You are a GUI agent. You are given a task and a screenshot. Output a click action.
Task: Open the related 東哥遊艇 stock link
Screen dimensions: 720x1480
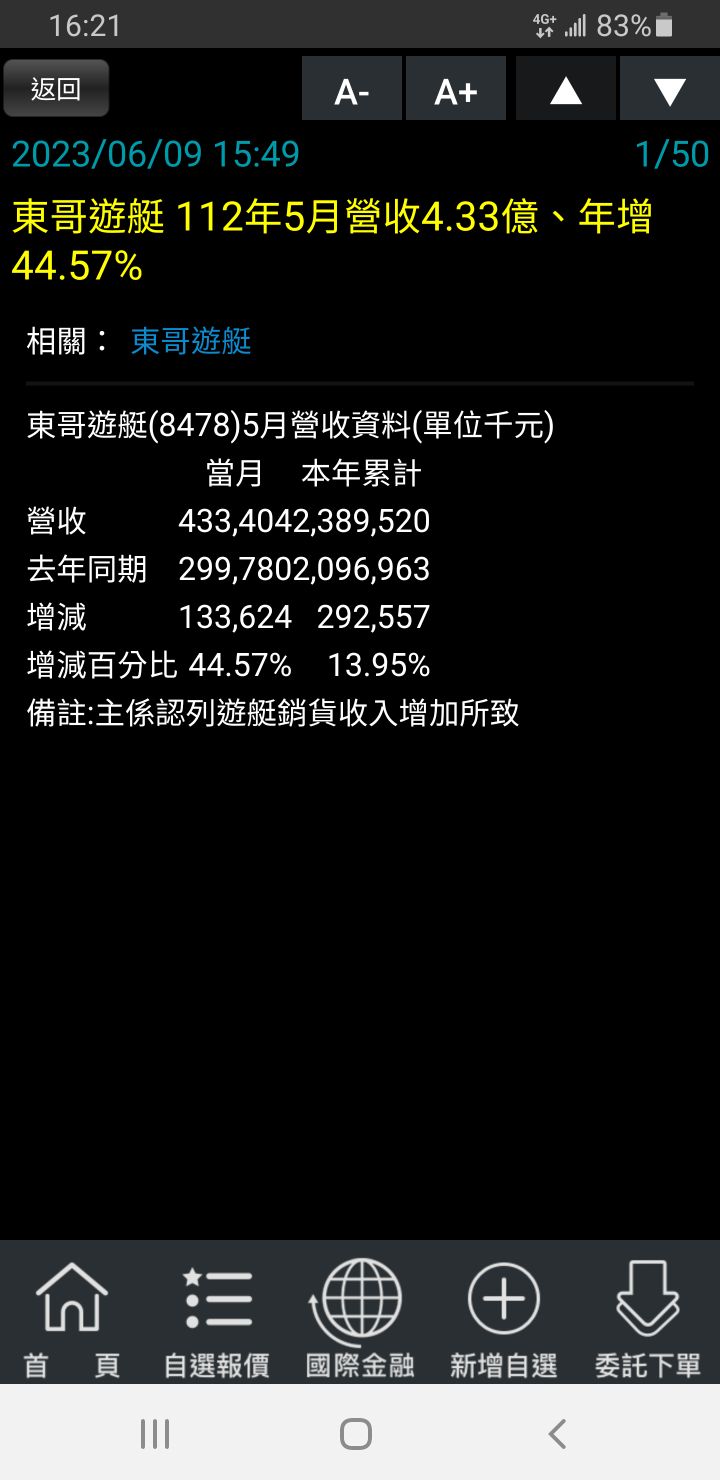coord(191,342)
